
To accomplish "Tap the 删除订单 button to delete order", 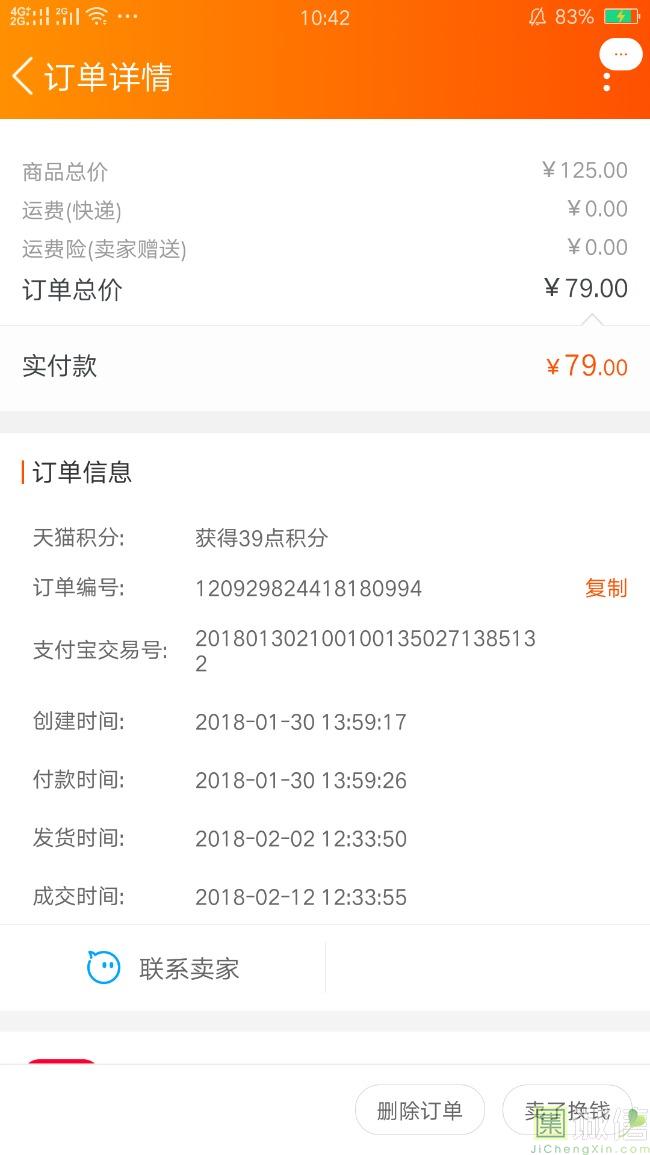I will (x=420, y=1110).
